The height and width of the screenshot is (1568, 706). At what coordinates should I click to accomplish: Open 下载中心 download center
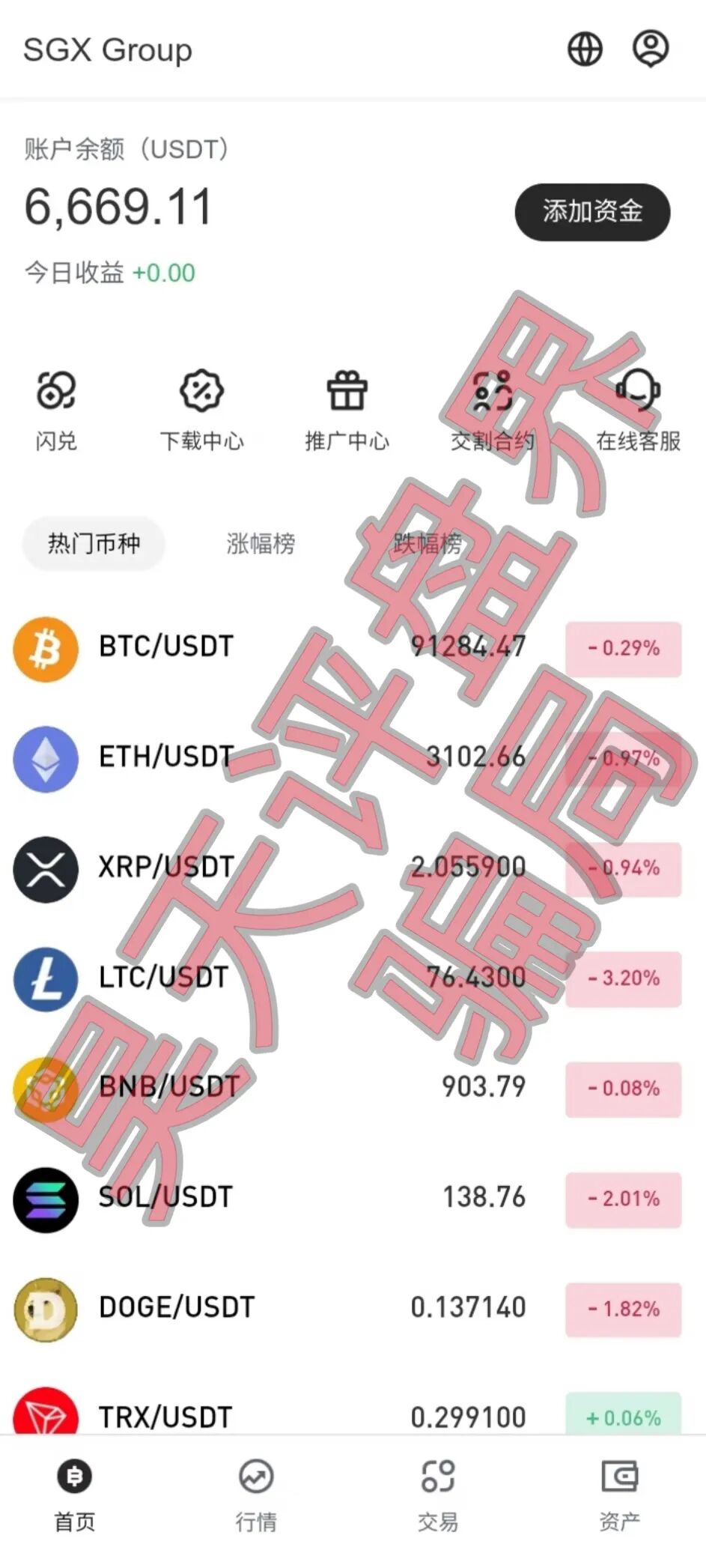point(201,409)
